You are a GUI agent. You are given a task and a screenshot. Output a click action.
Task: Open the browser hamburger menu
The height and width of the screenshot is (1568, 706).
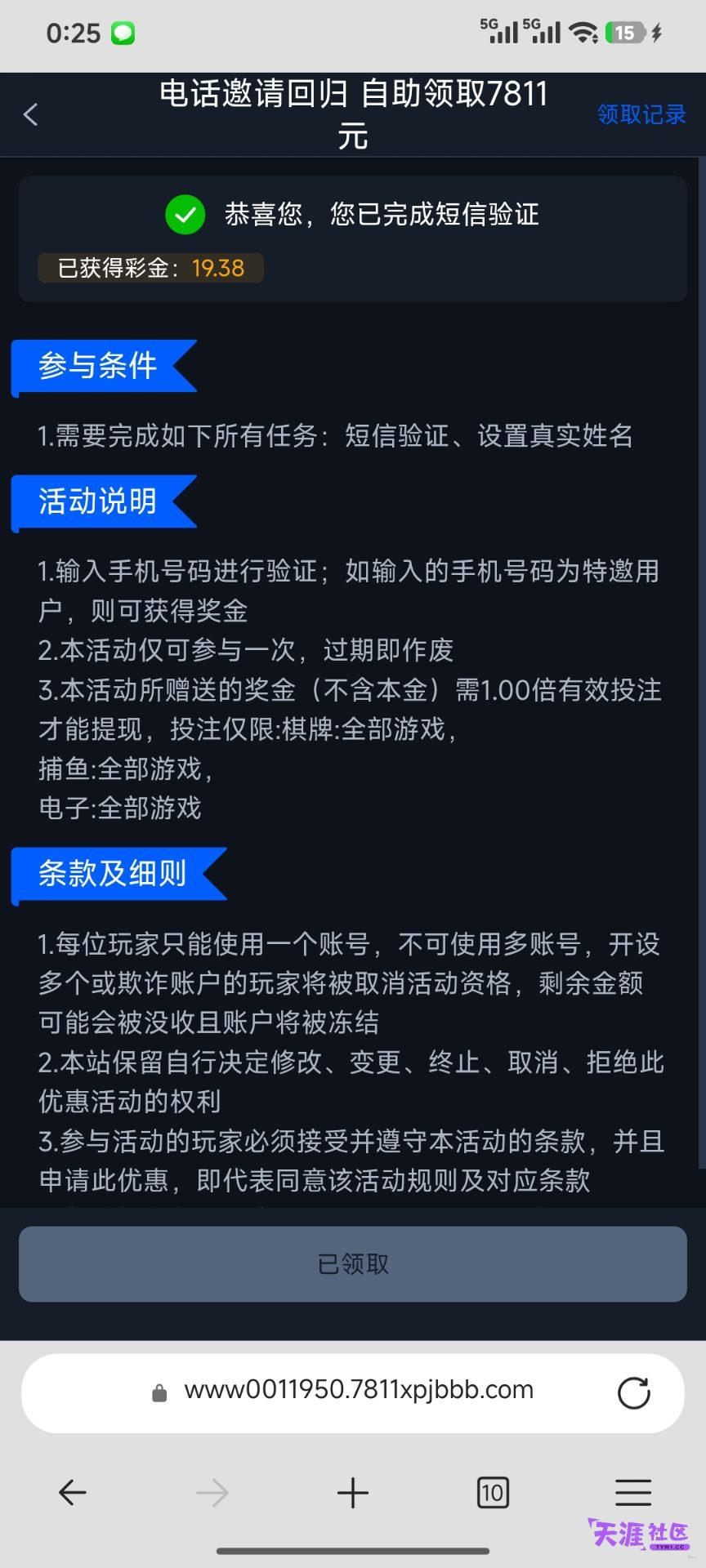[x=633, y=1492]
